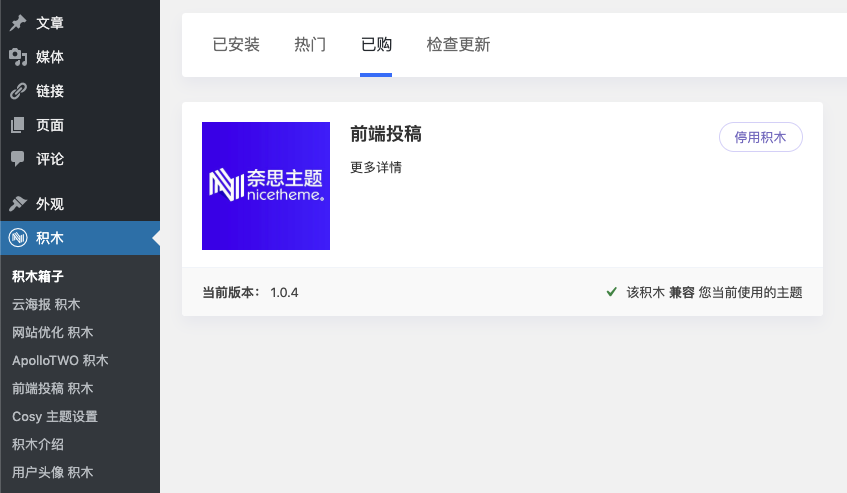Open the 媒体 sidebar item

tap(49, 57)
